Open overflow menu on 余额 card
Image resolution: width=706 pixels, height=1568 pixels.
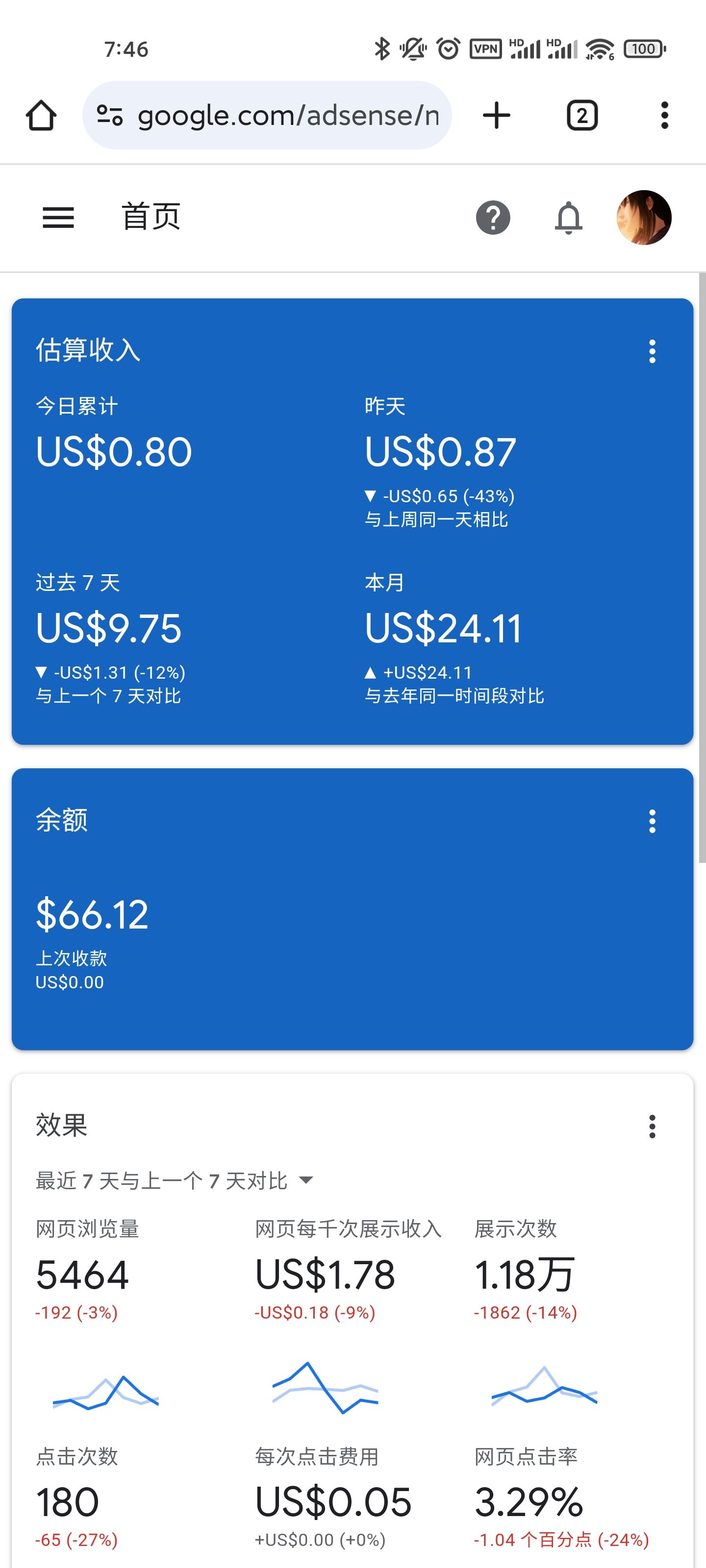point(652,821)
